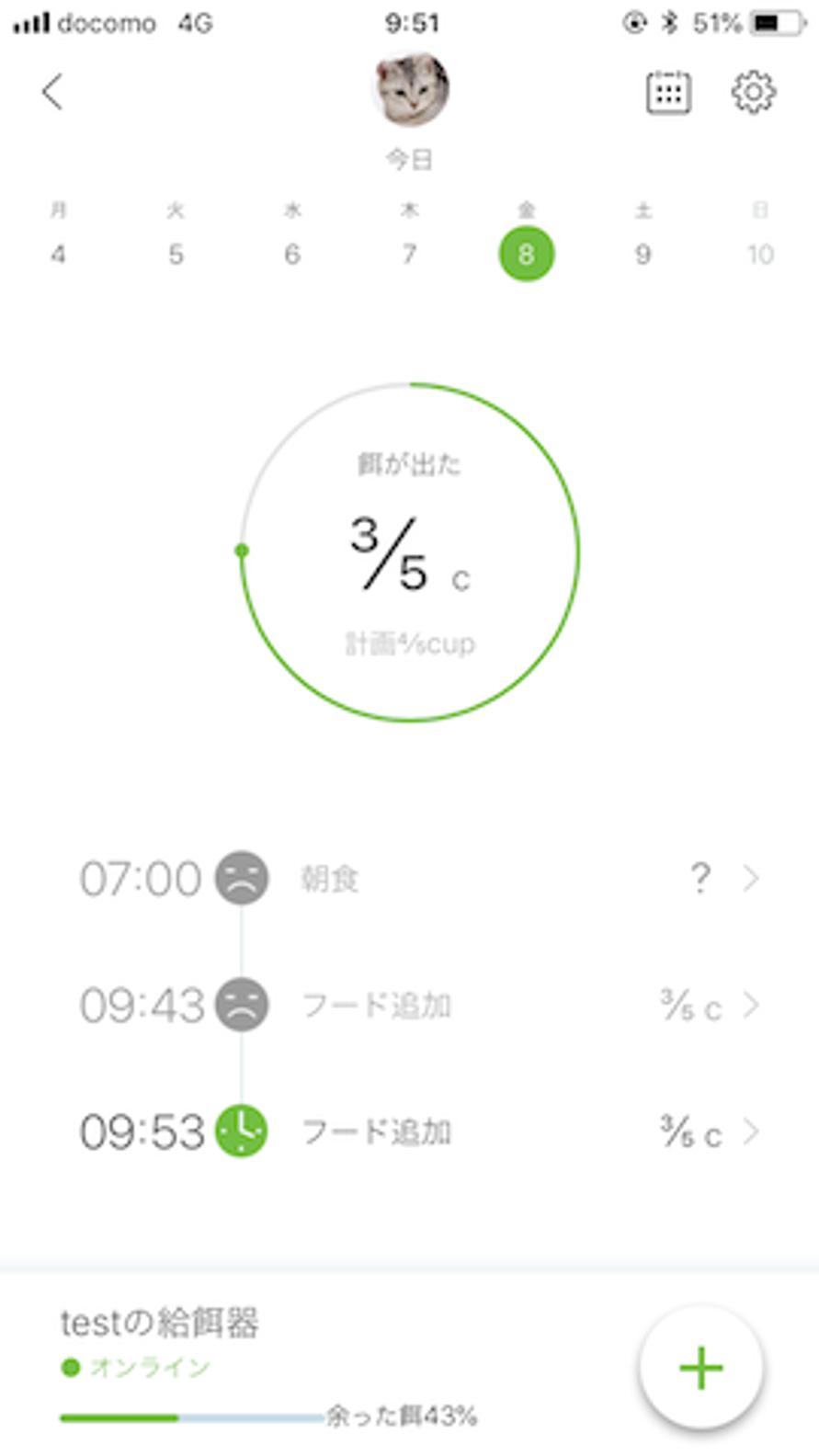Open the cat profile picture
Screen dimensions: 819x1456
(411, 89)
